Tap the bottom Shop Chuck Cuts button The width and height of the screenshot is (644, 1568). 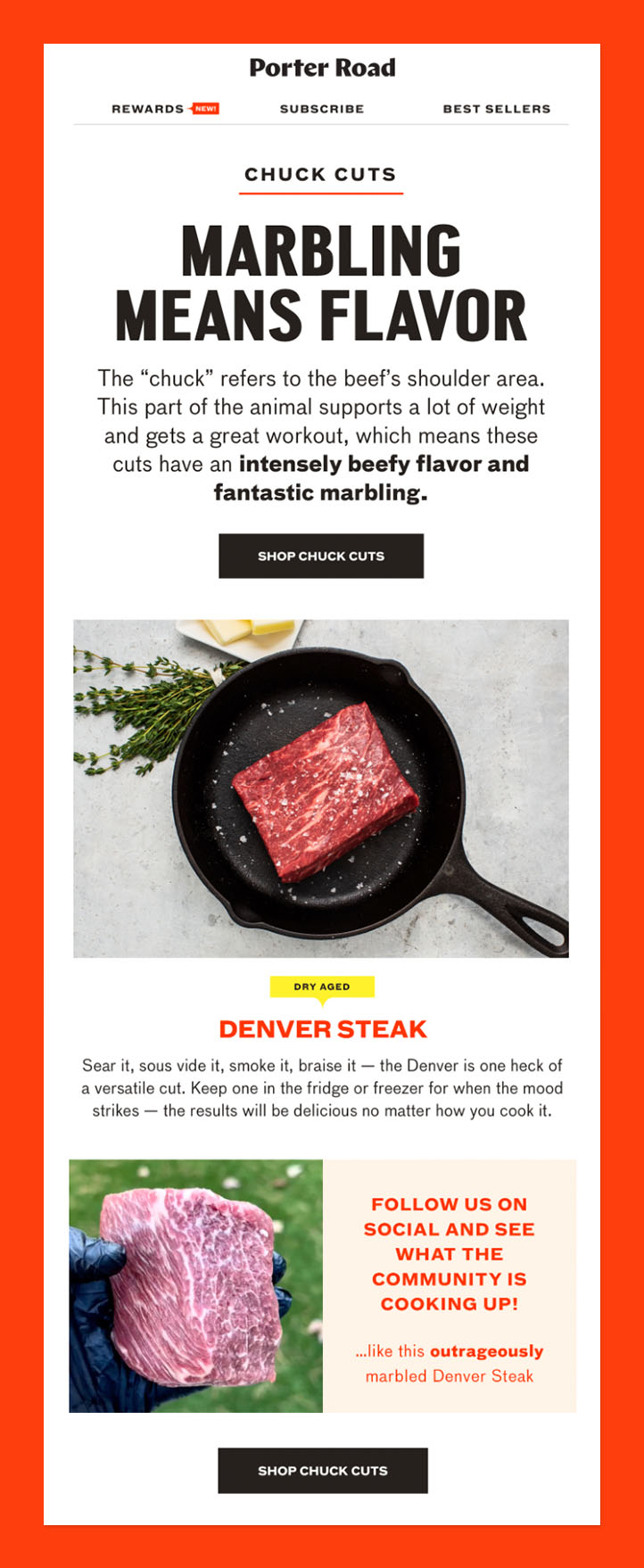(323, 1470)
